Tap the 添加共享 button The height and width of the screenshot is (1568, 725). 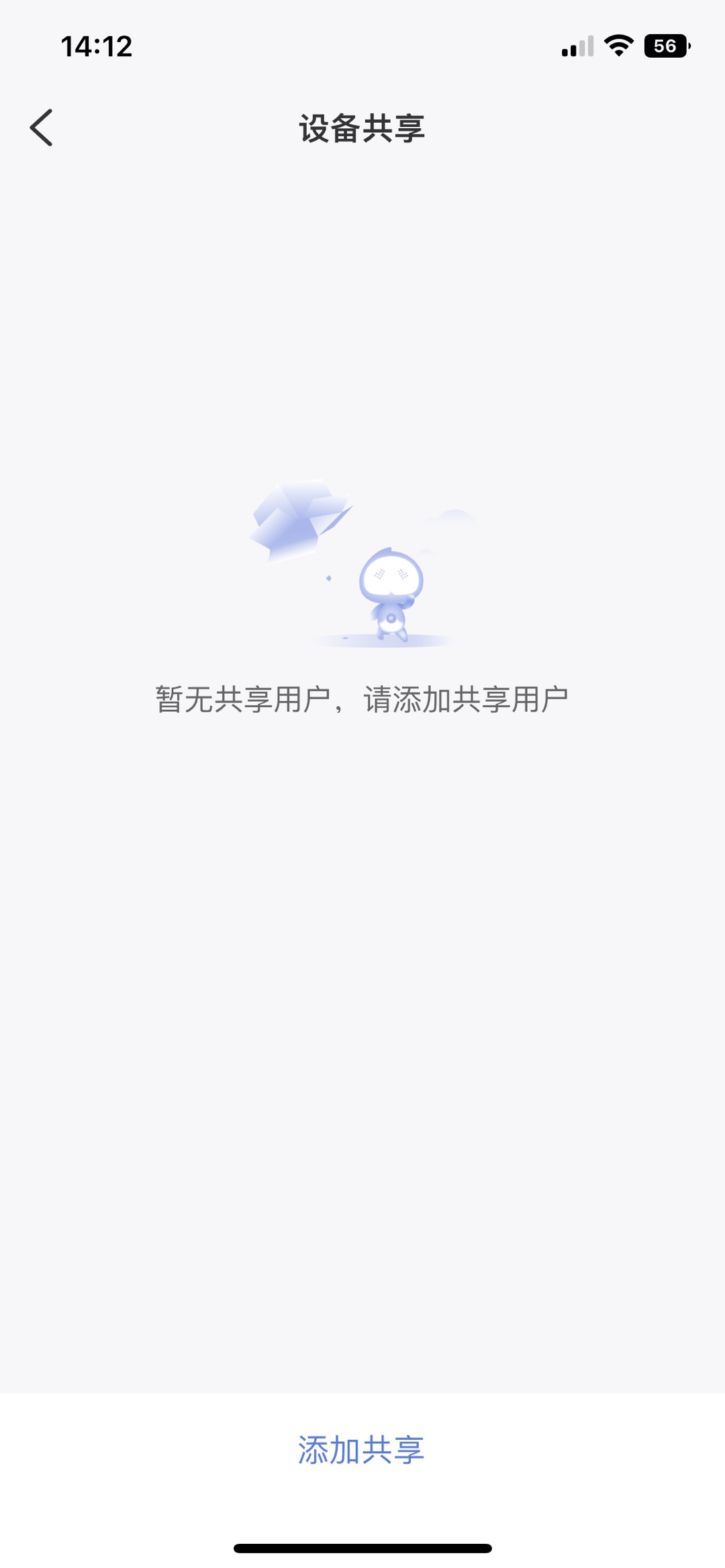[x=362, y=1450]
